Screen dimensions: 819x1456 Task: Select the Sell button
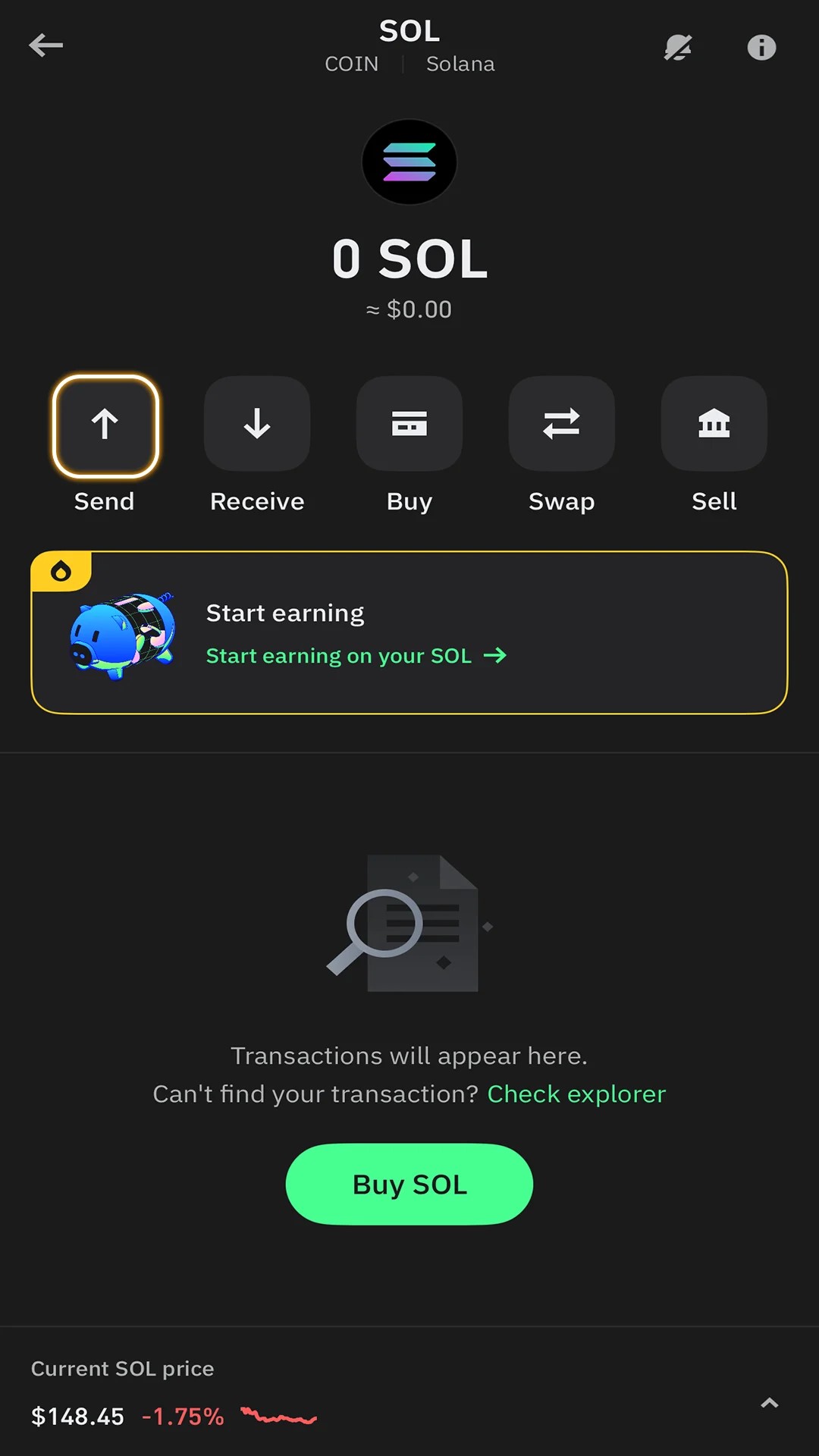click(x=714, y=425)
